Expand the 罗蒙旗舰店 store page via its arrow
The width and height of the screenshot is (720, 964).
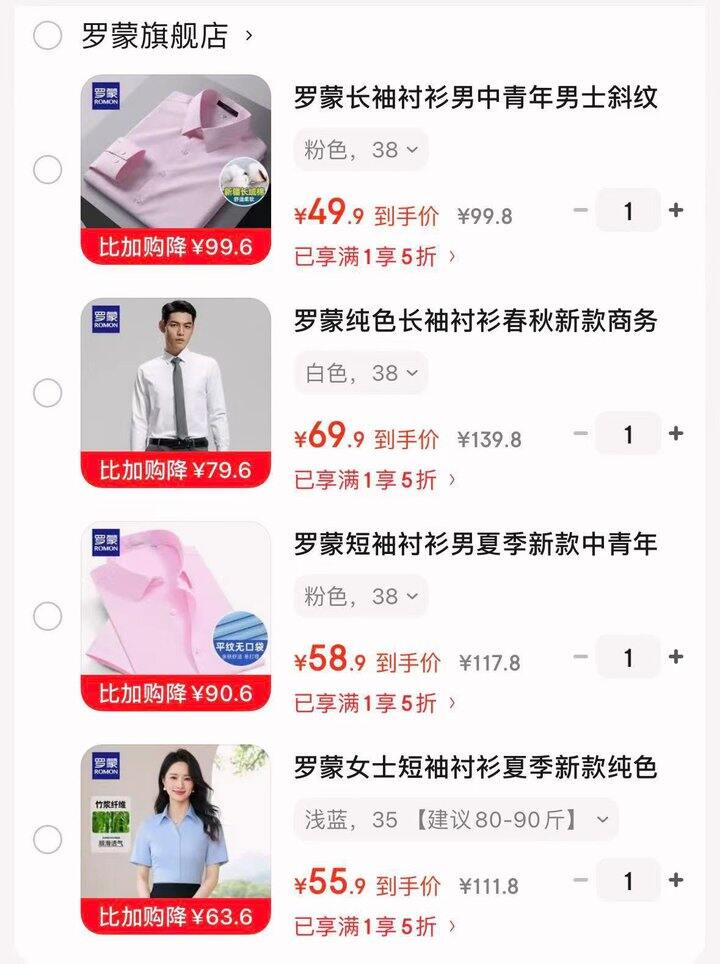[x=248, y=35]
